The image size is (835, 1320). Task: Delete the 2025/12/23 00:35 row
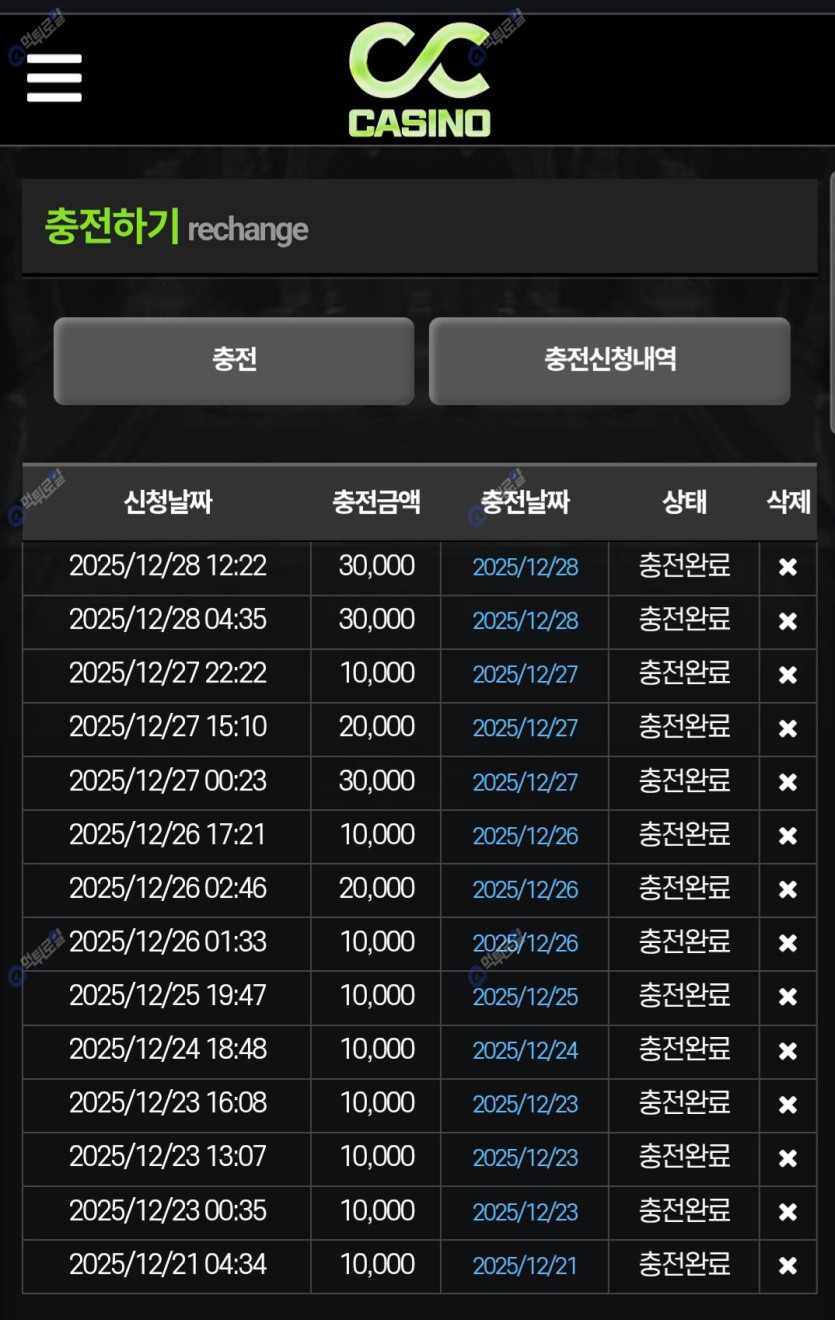[x=788, y=1212]
